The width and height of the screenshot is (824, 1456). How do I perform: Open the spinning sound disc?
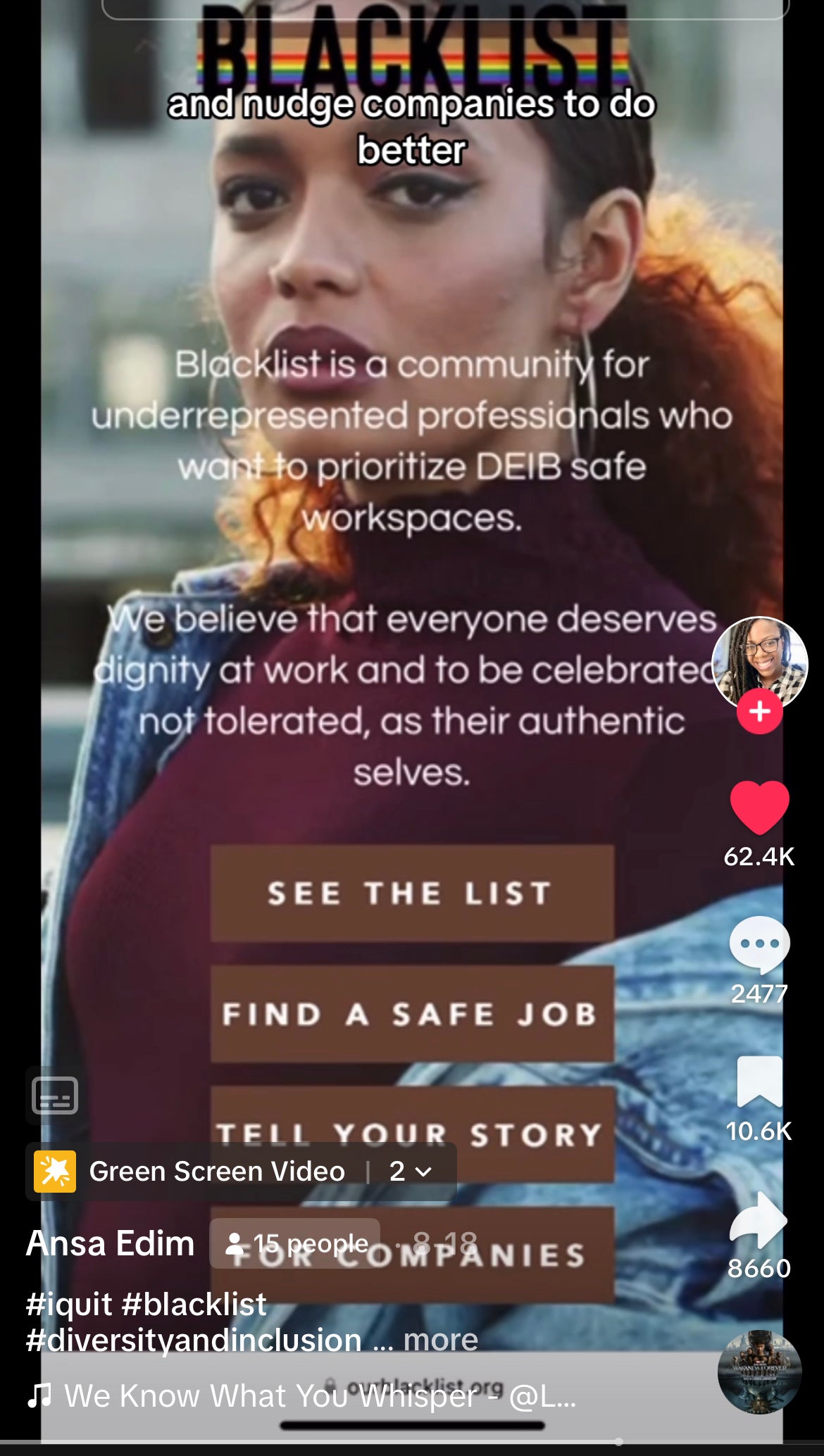coord(759,1372)
